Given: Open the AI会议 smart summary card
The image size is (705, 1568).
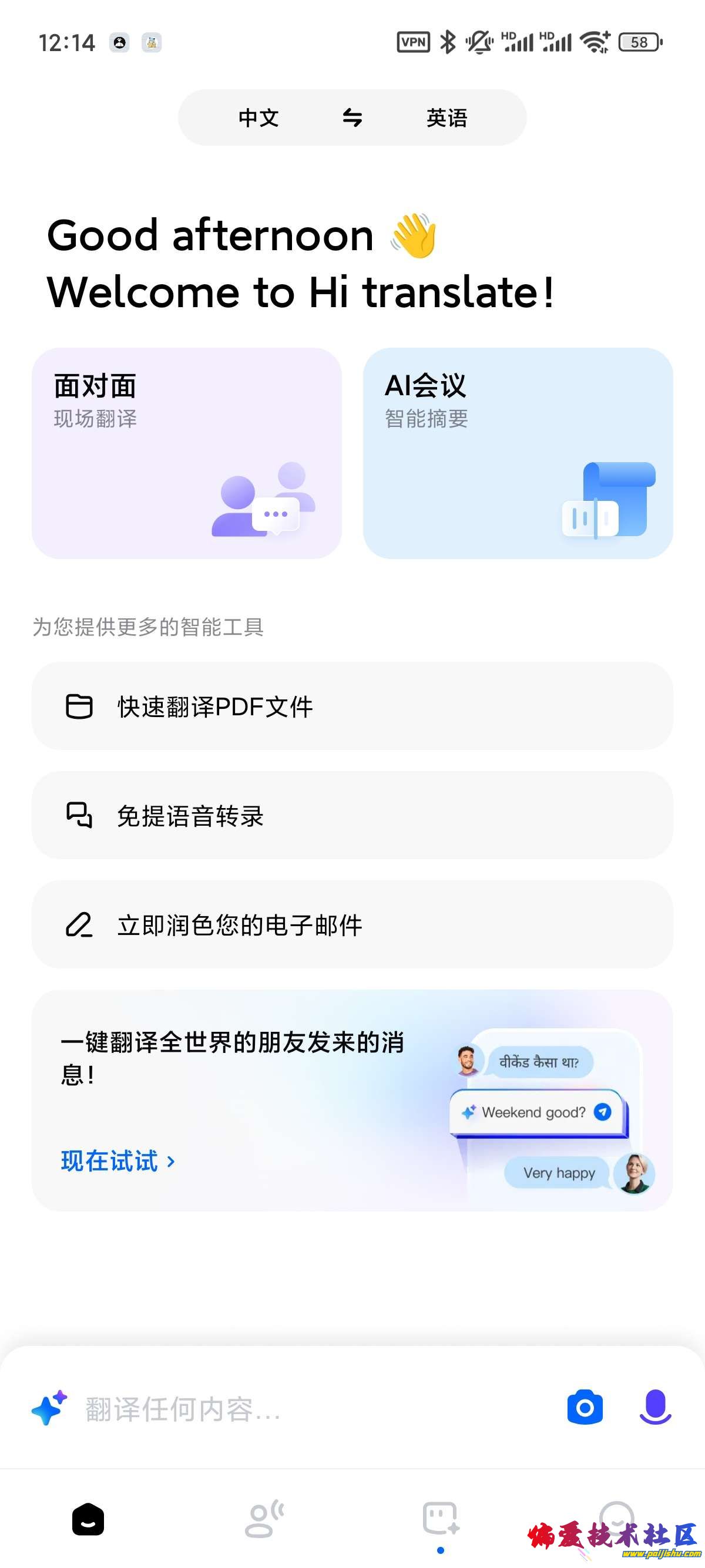Looking at the screenshot, I should point(518,453).
